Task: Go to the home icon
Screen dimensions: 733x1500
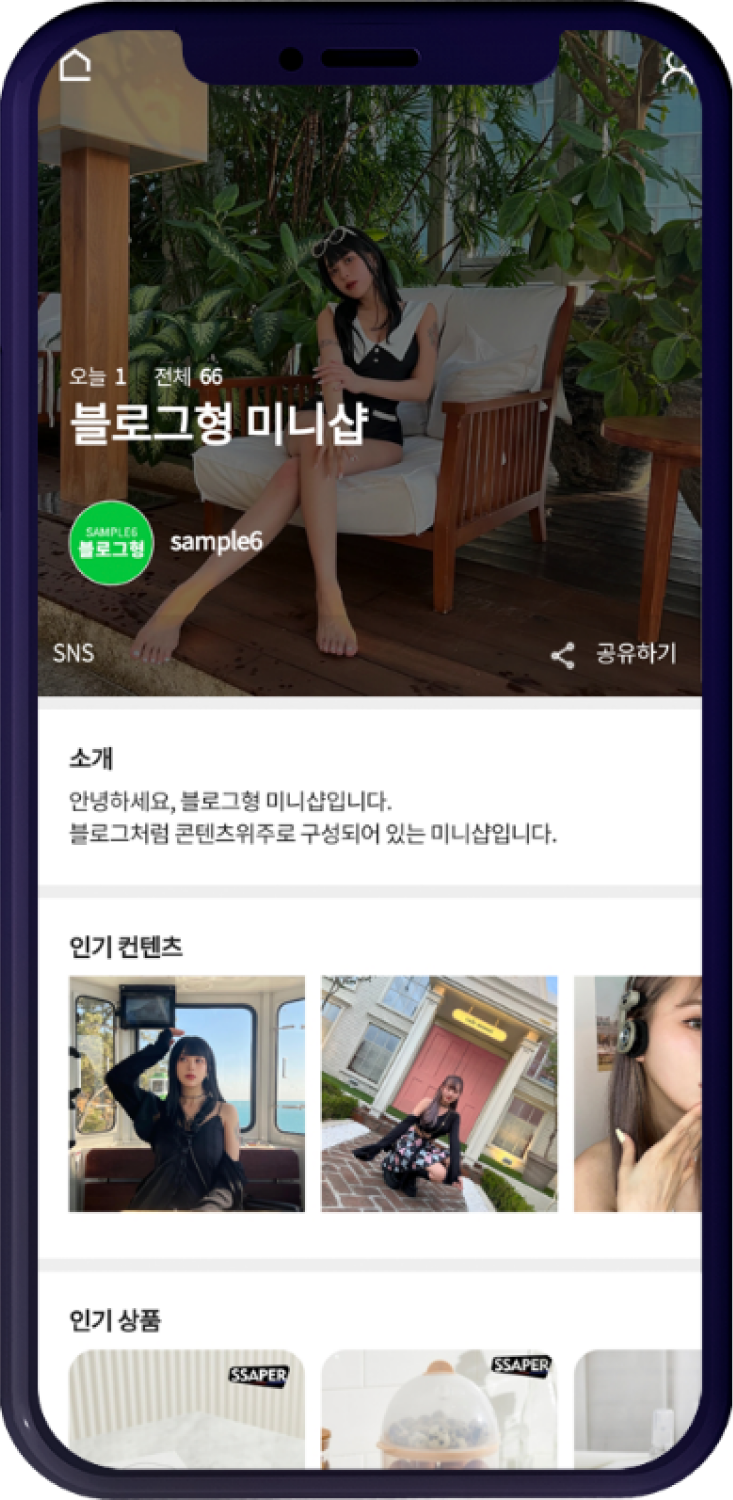Action: point(75,65)
